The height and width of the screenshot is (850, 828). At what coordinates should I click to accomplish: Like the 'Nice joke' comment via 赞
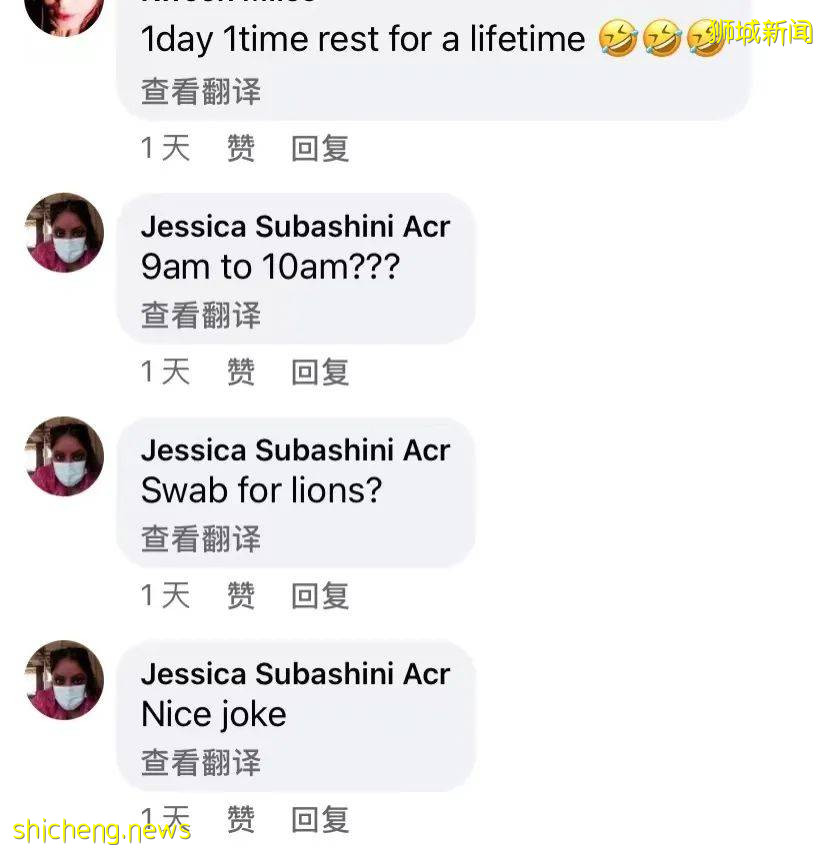(x=239, y=819)
